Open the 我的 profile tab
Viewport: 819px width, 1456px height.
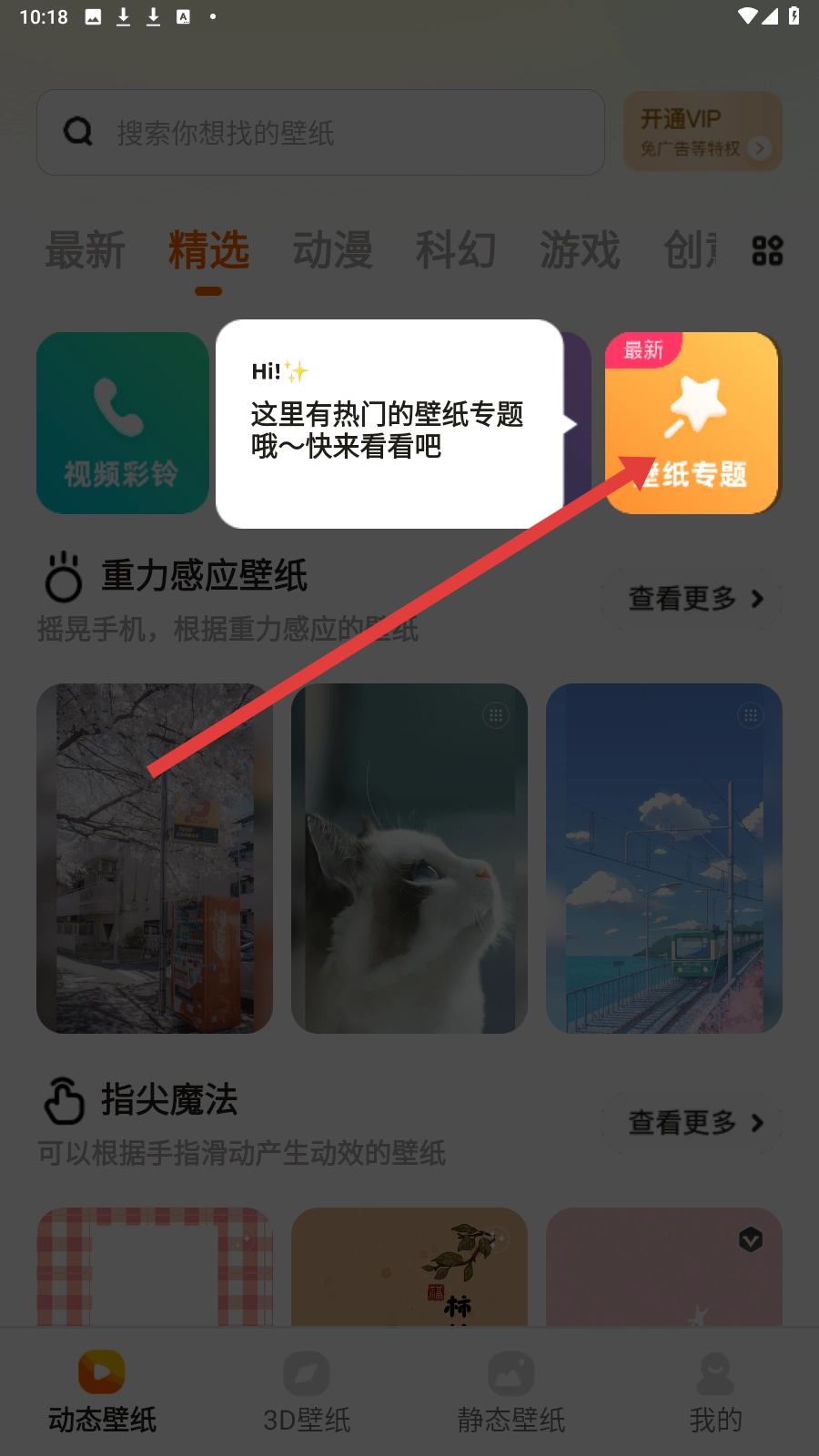715,1392
